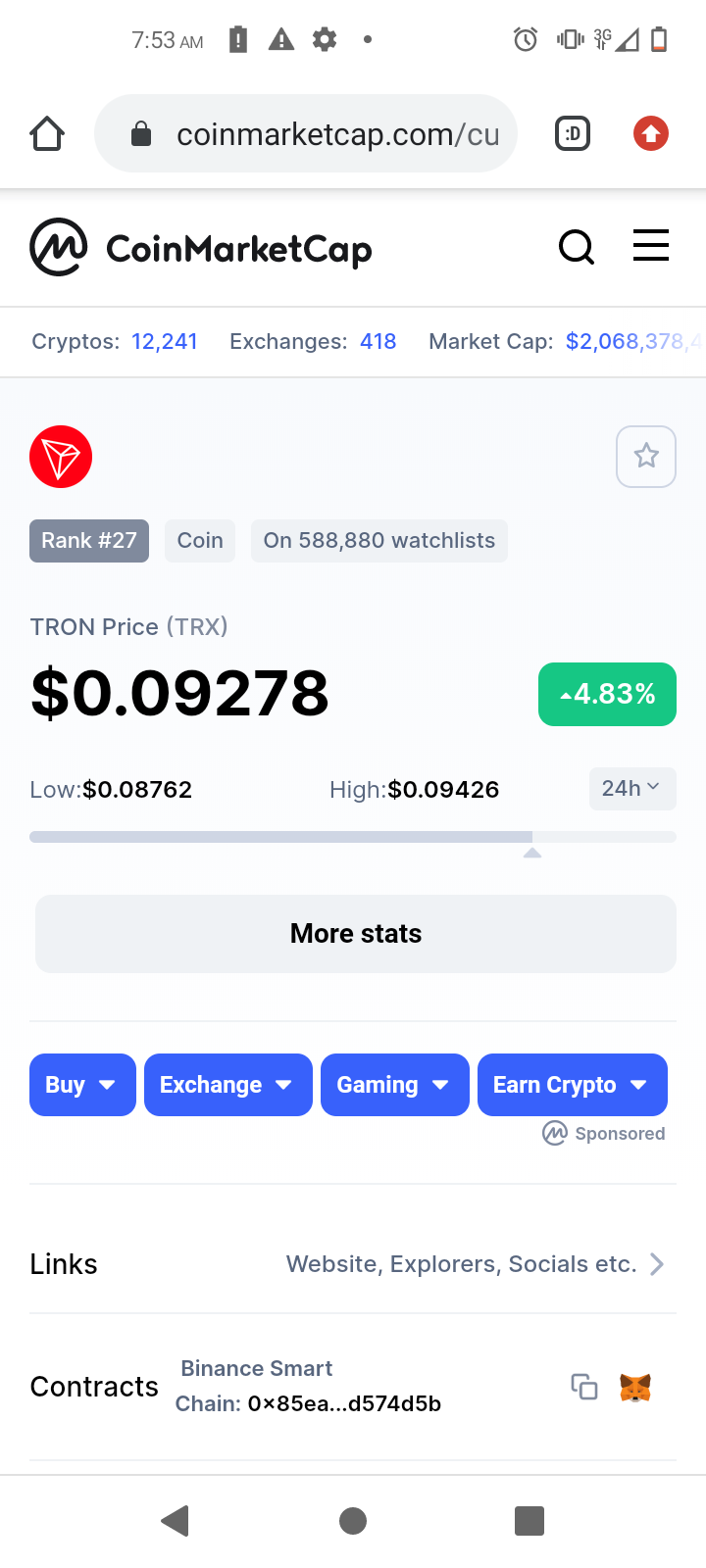
Task: Open the 24h time range dropdown
Action: click(631, 789)
